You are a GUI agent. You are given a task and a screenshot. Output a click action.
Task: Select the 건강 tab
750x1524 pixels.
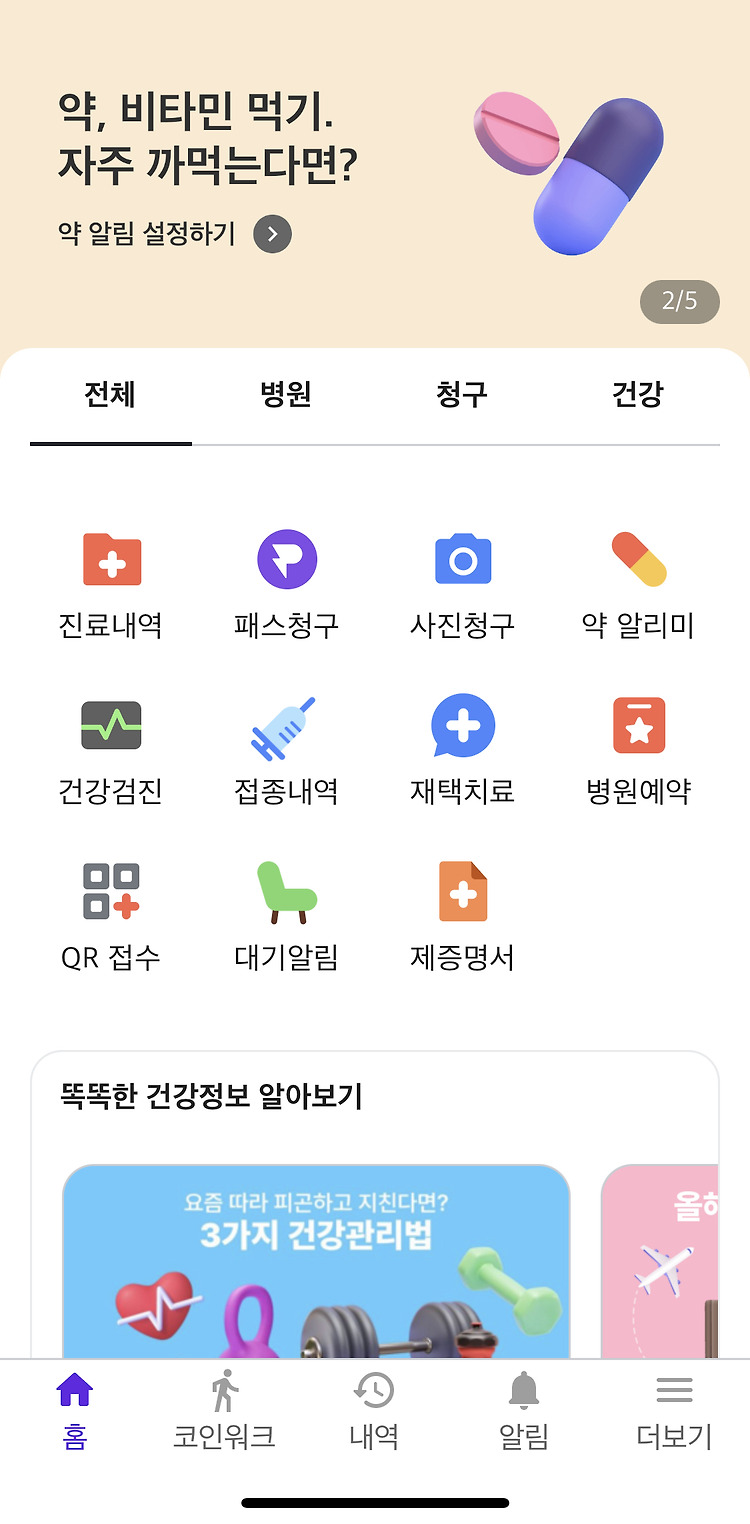[x=637, y=394]
